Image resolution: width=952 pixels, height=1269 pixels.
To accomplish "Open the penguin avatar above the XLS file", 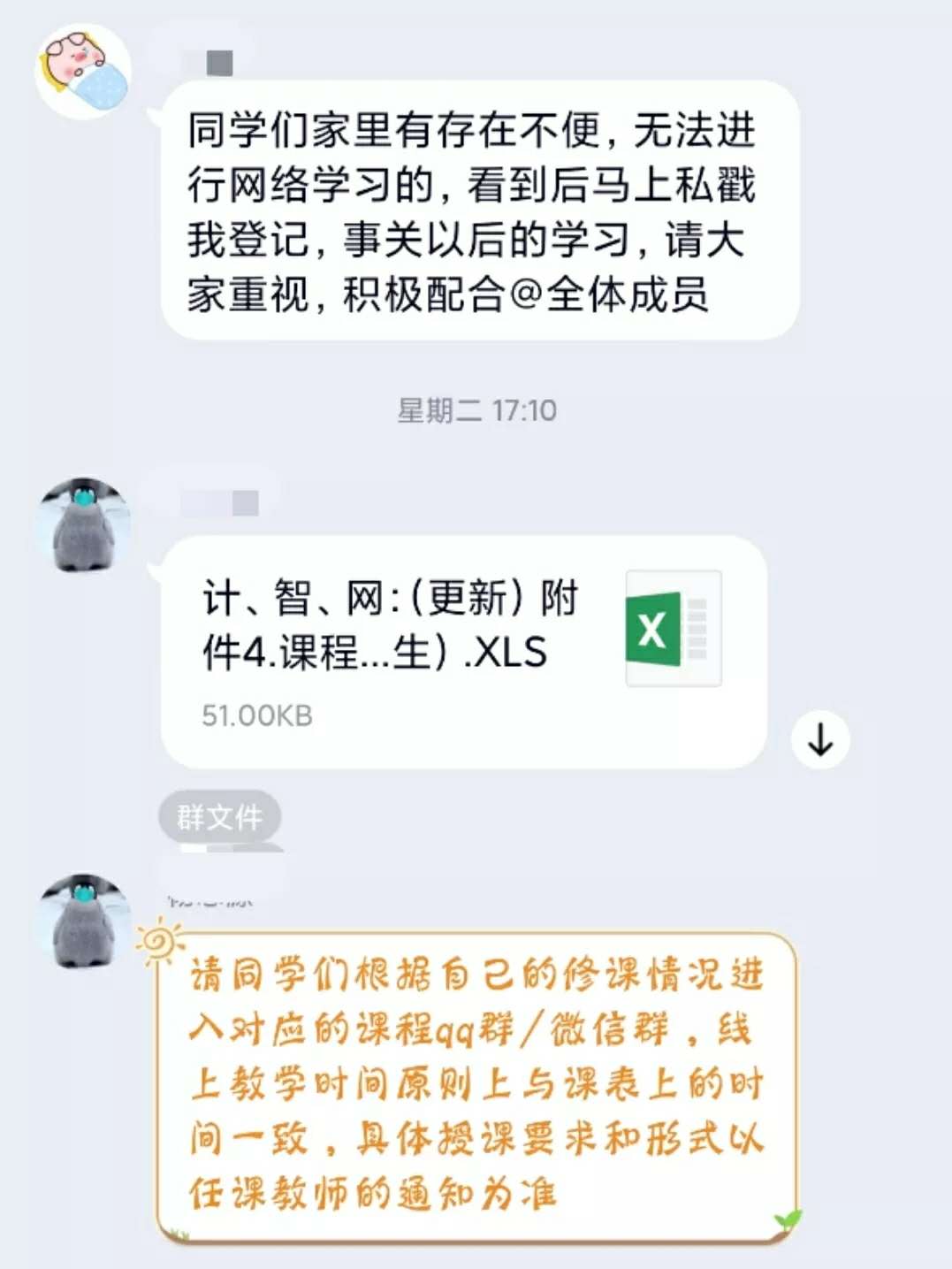I will 83,525.
